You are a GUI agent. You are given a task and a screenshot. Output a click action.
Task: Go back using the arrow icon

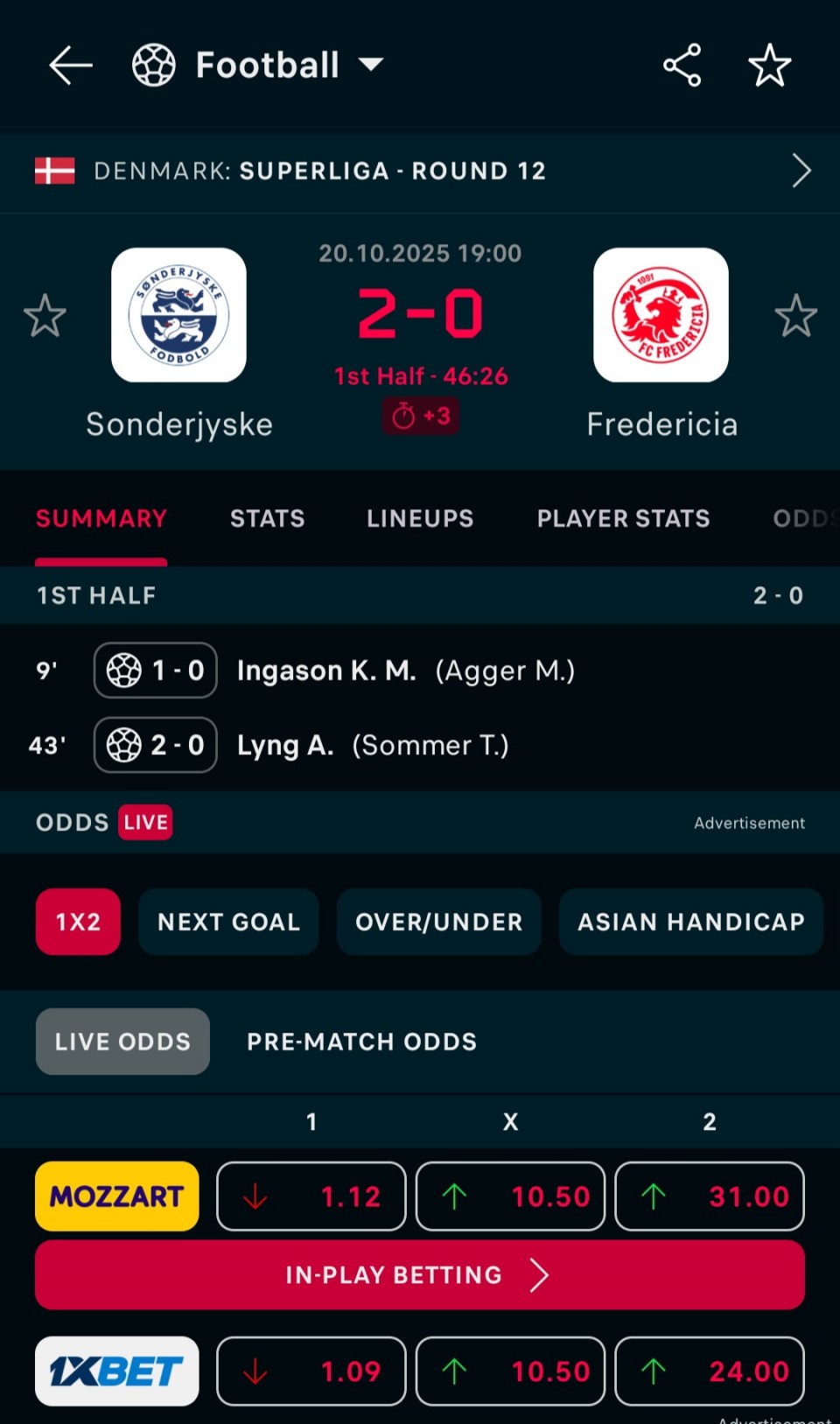coord(70,66)
